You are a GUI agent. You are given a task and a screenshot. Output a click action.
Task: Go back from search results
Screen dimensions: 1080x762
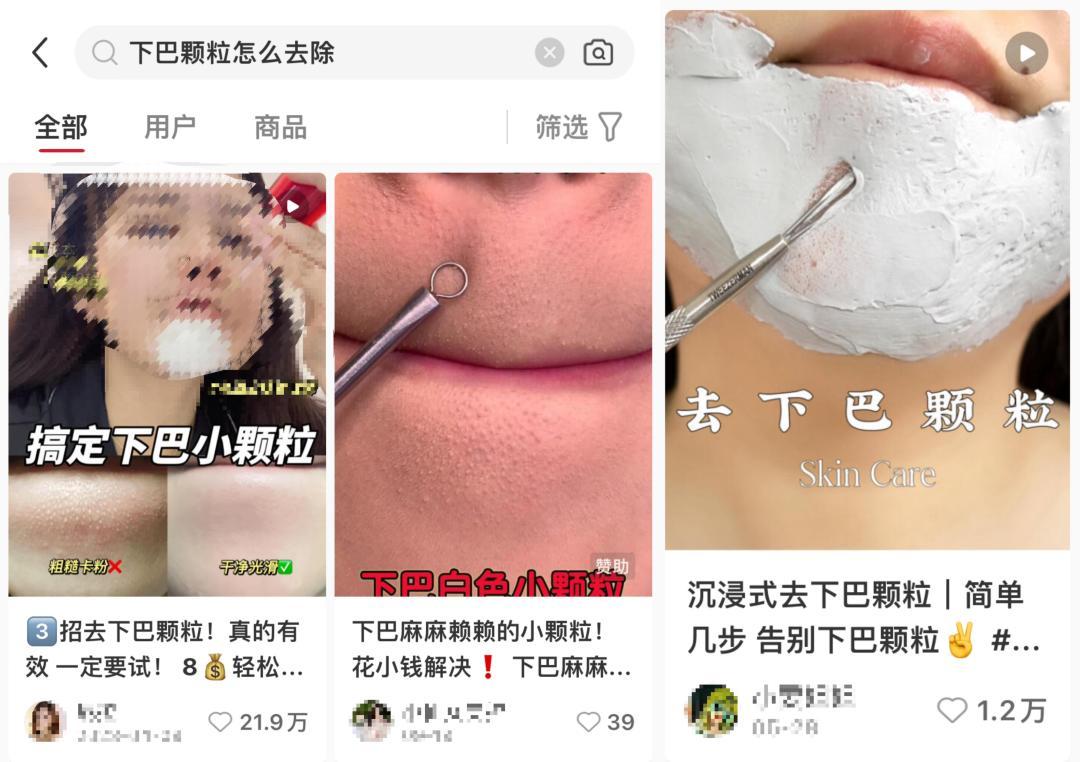click(40, 53)
